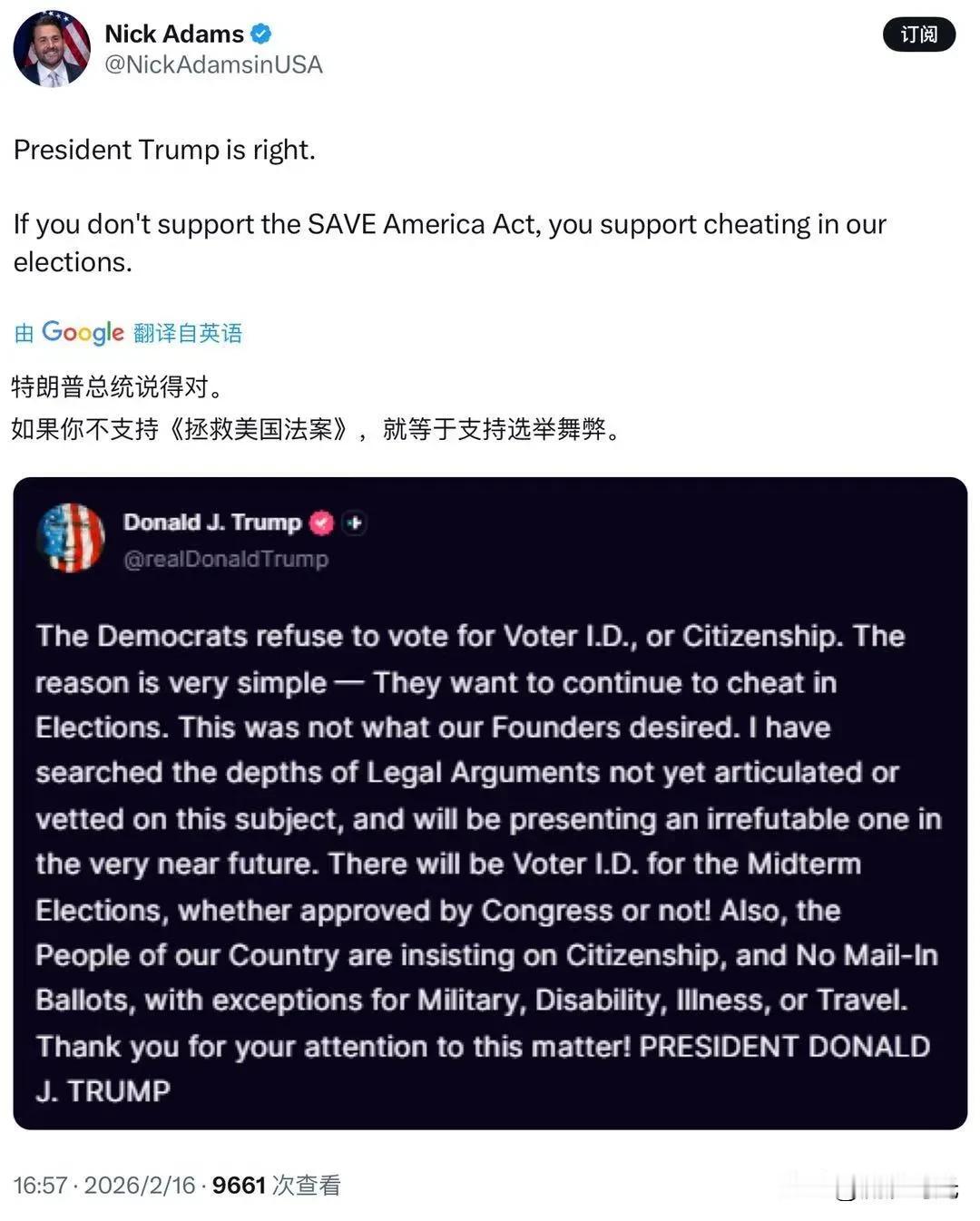Click the pink verified badge beside Donald J. Trump
This screenshot has height=1221, width=980.
point(320,523)
